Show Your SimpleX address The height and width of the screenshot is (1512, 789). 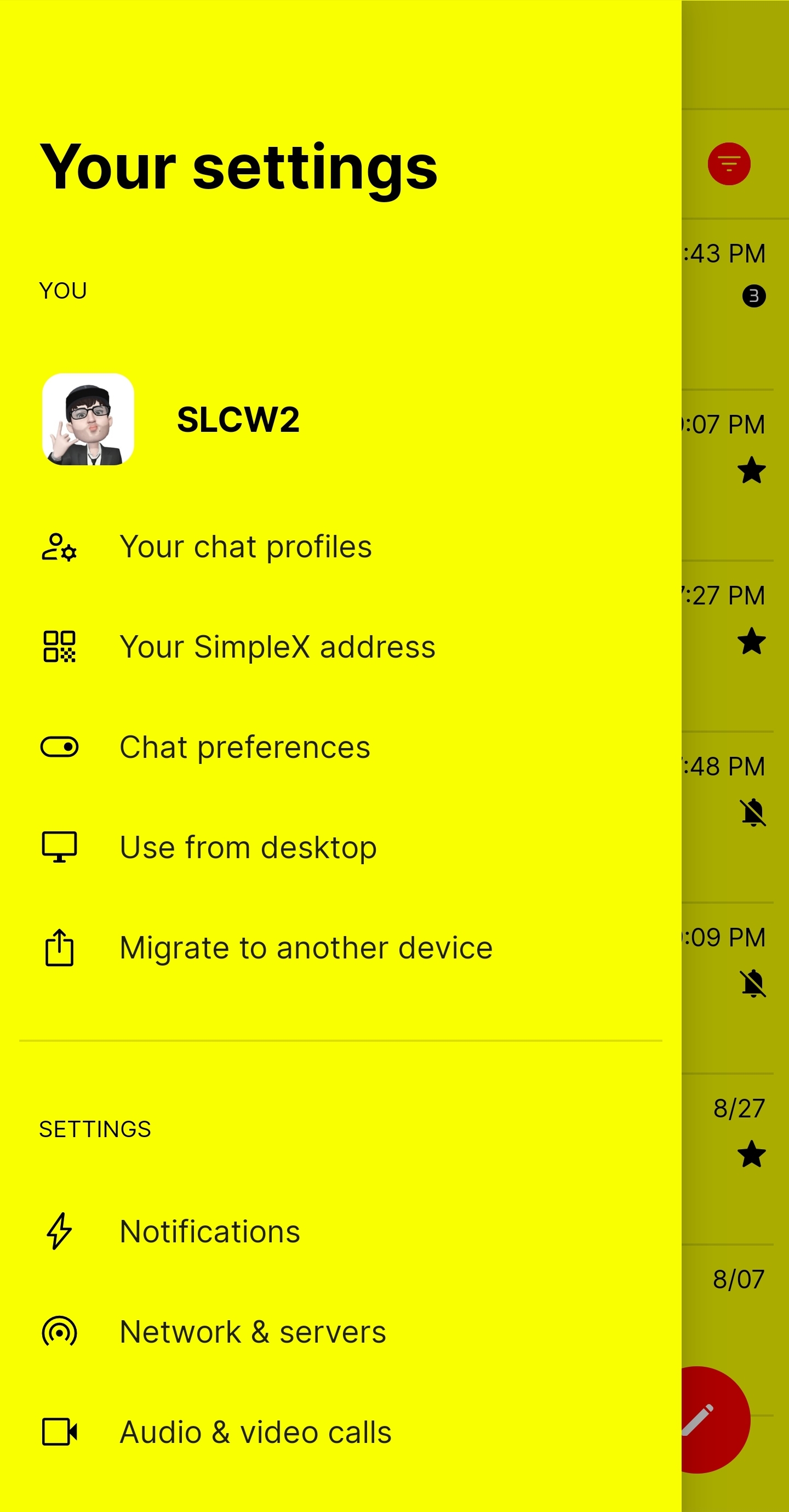point(277,647)
